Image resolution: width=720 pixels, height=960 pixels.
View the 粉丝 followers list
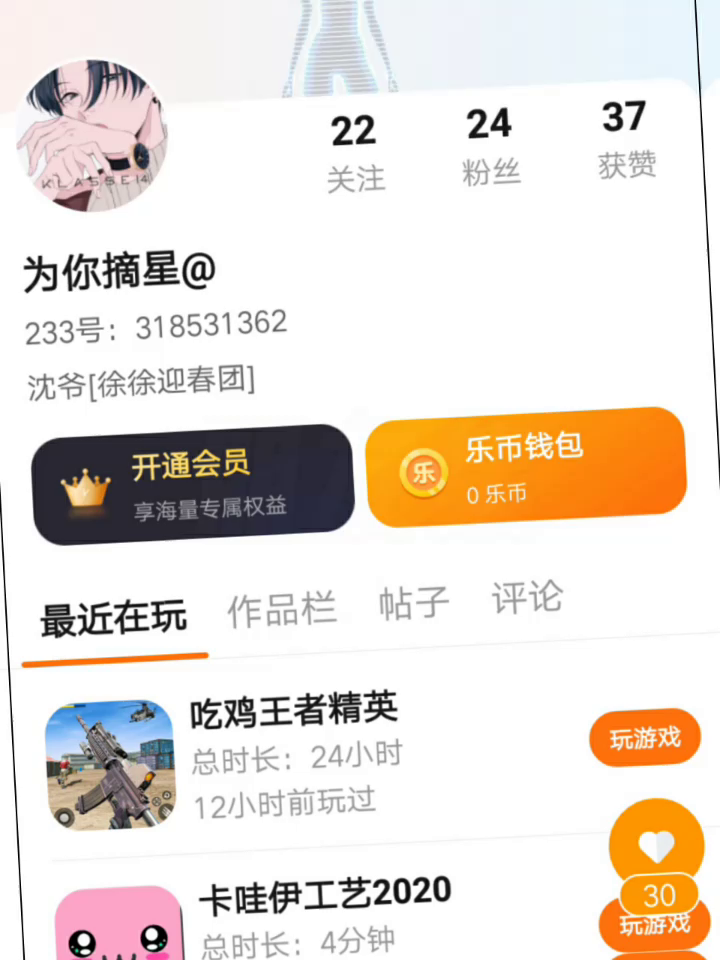point(490,147)
